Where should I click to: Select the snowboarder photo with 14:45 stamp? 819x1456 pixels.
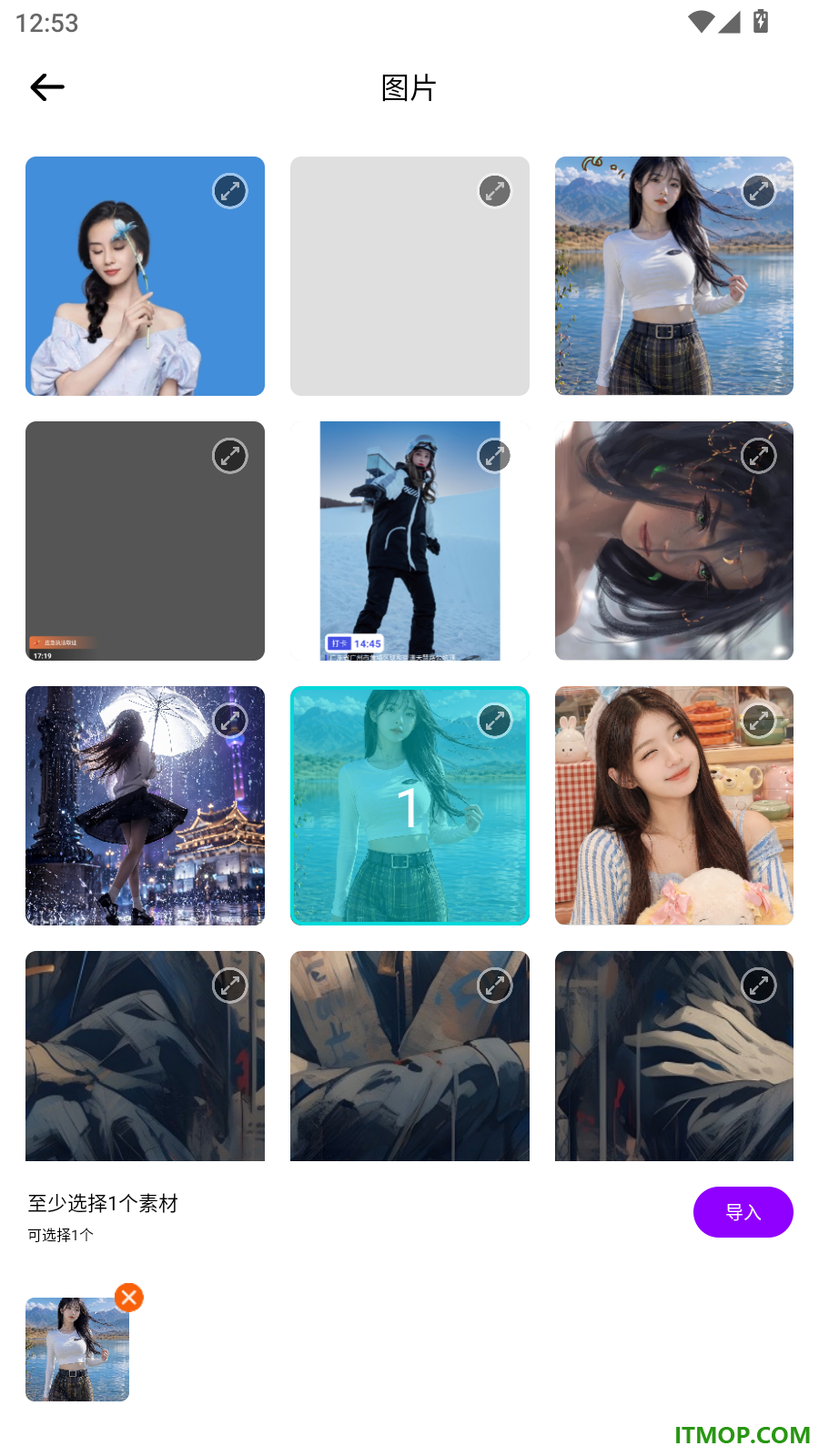(409, 541)
